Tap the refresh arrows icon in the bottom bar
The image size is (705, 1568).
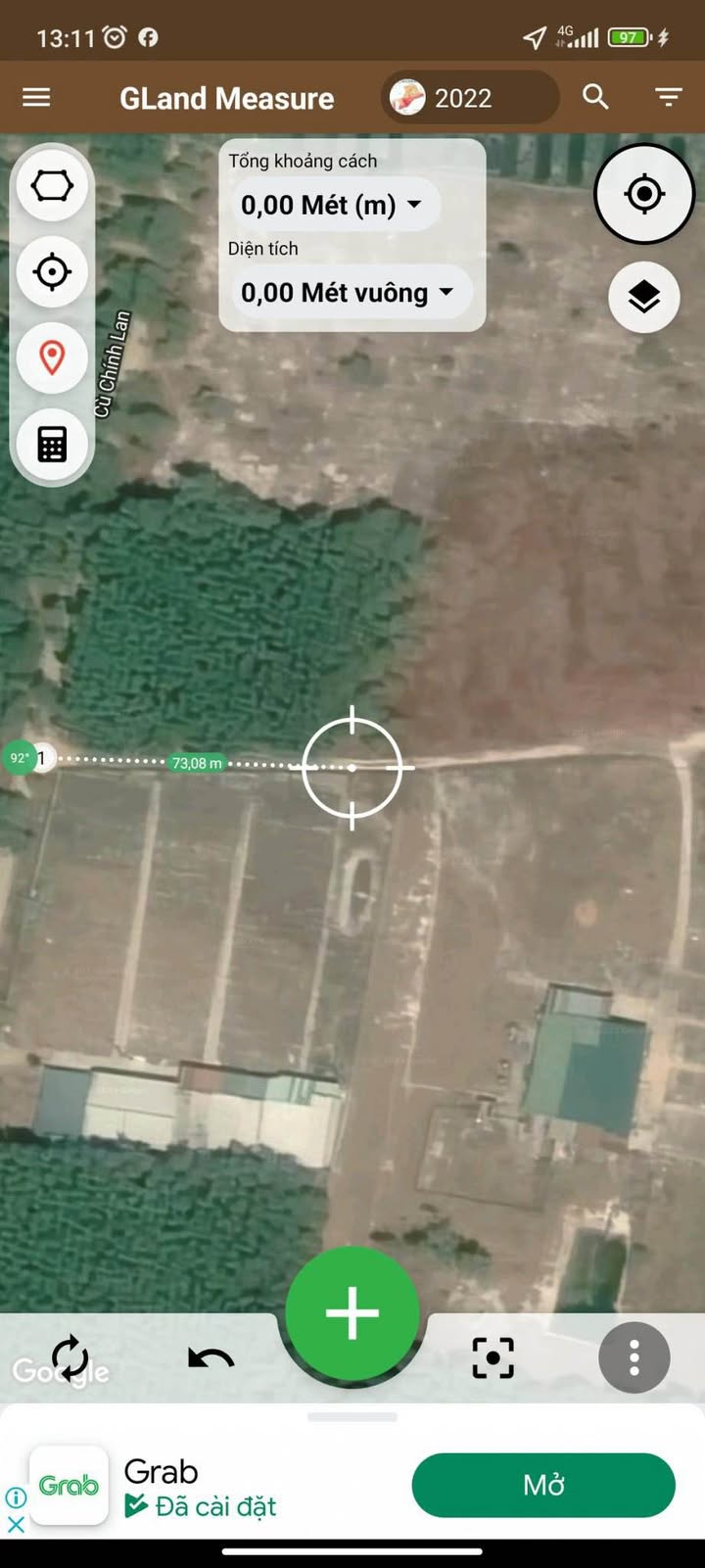pos(70,1357)
